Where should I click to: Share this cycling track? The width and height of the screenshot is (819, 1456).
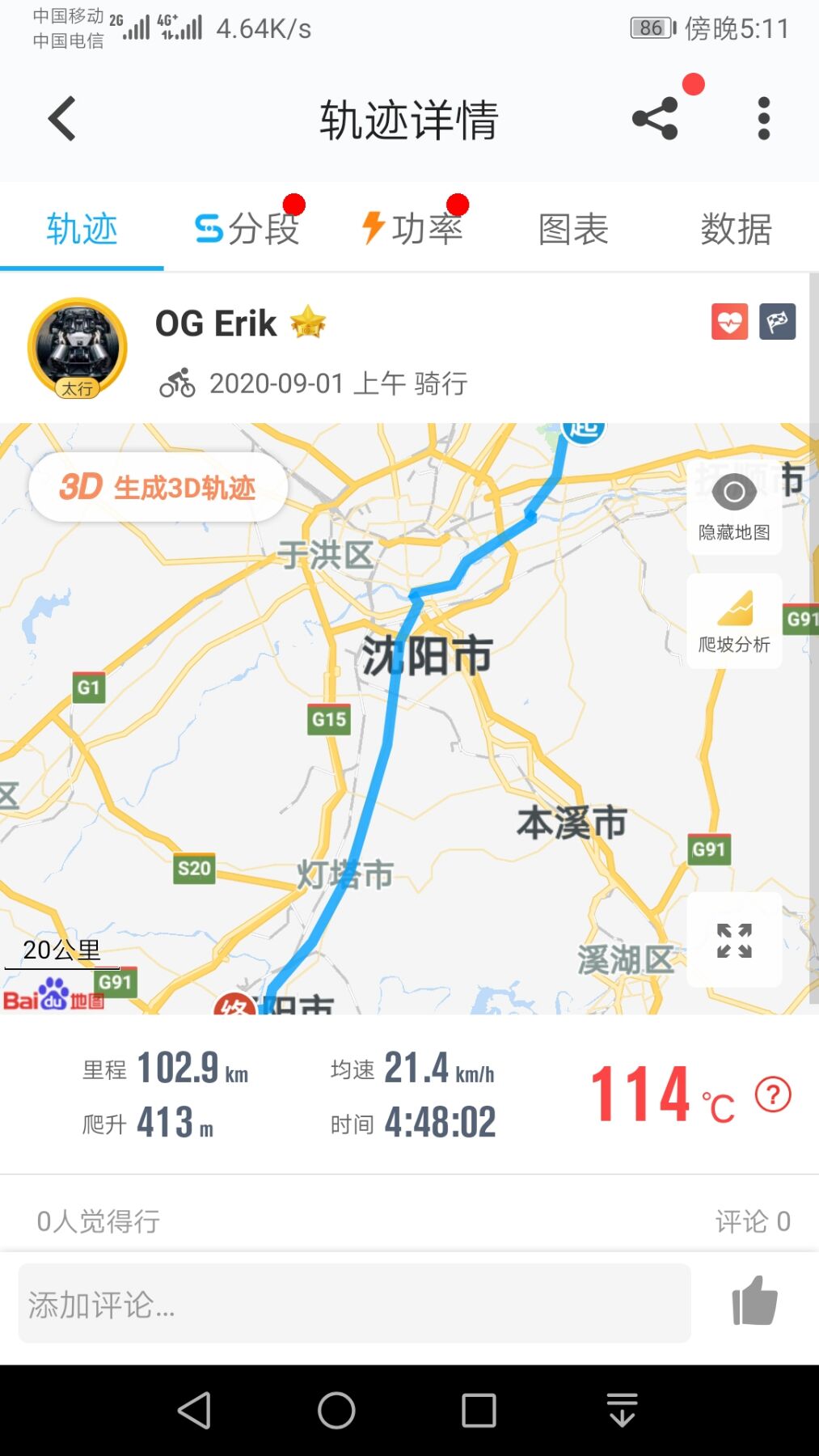[655, 119]
